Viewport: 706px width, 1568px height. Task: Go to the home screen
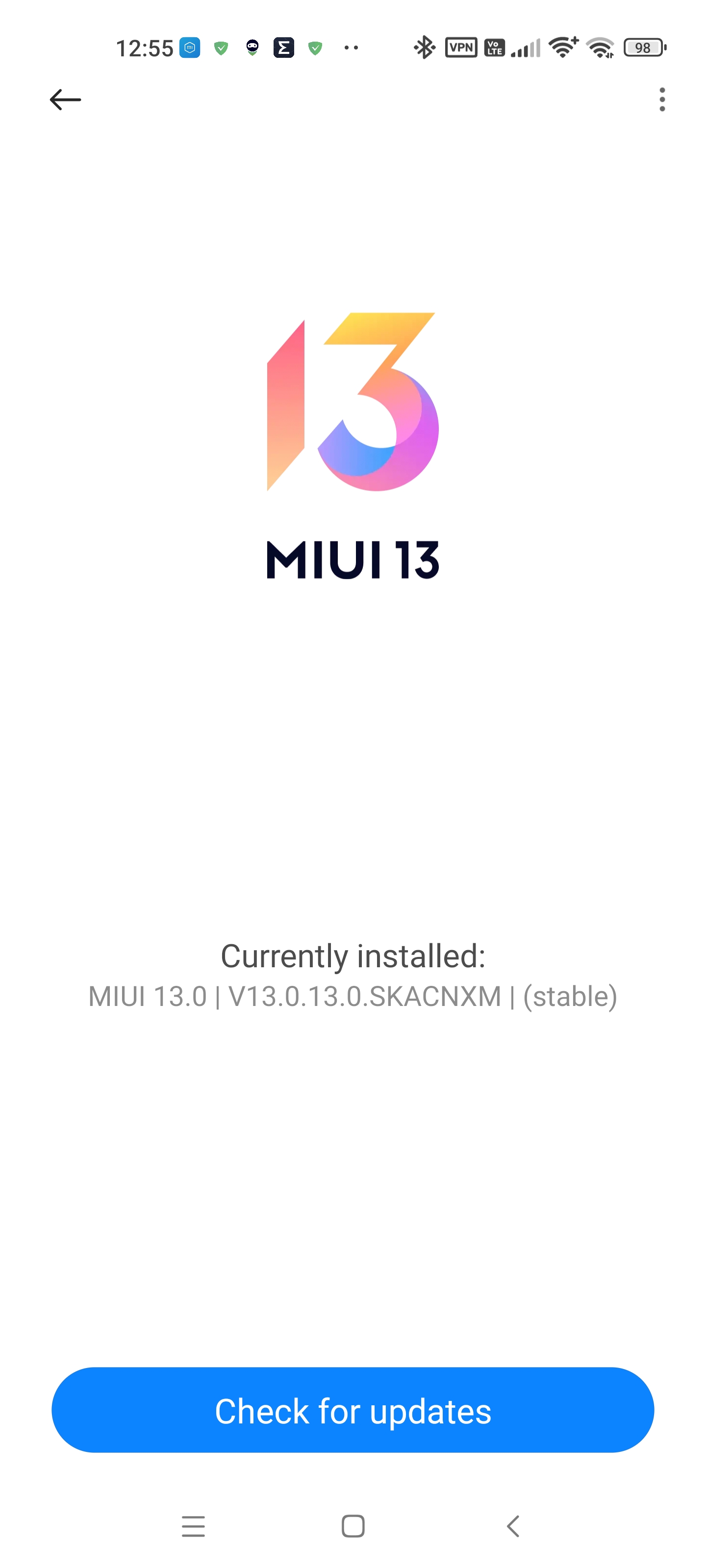pyautogui.click(x=353, y=1526)
